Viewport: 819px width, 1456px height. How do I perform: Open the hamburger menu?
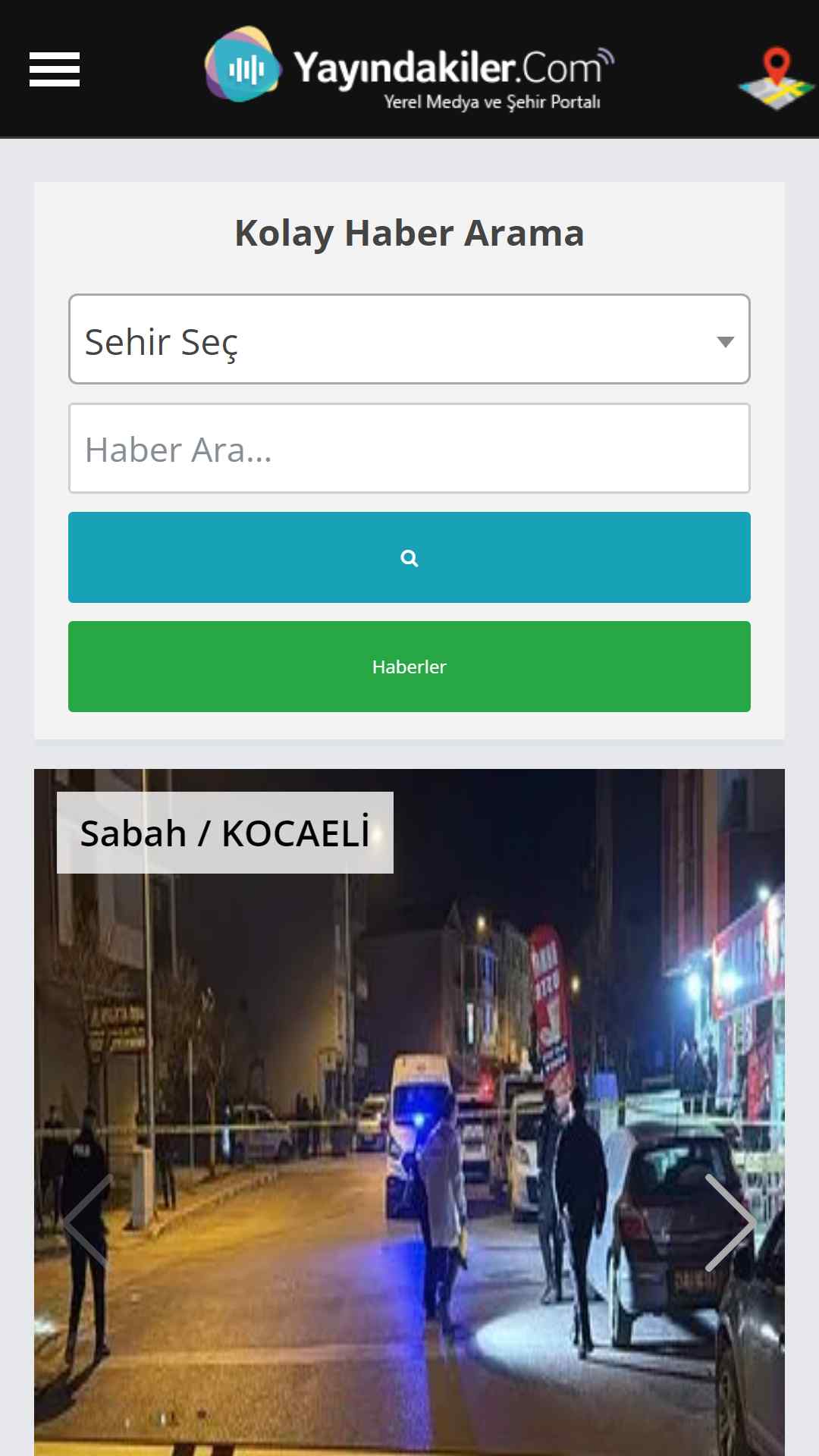(55, 69)
